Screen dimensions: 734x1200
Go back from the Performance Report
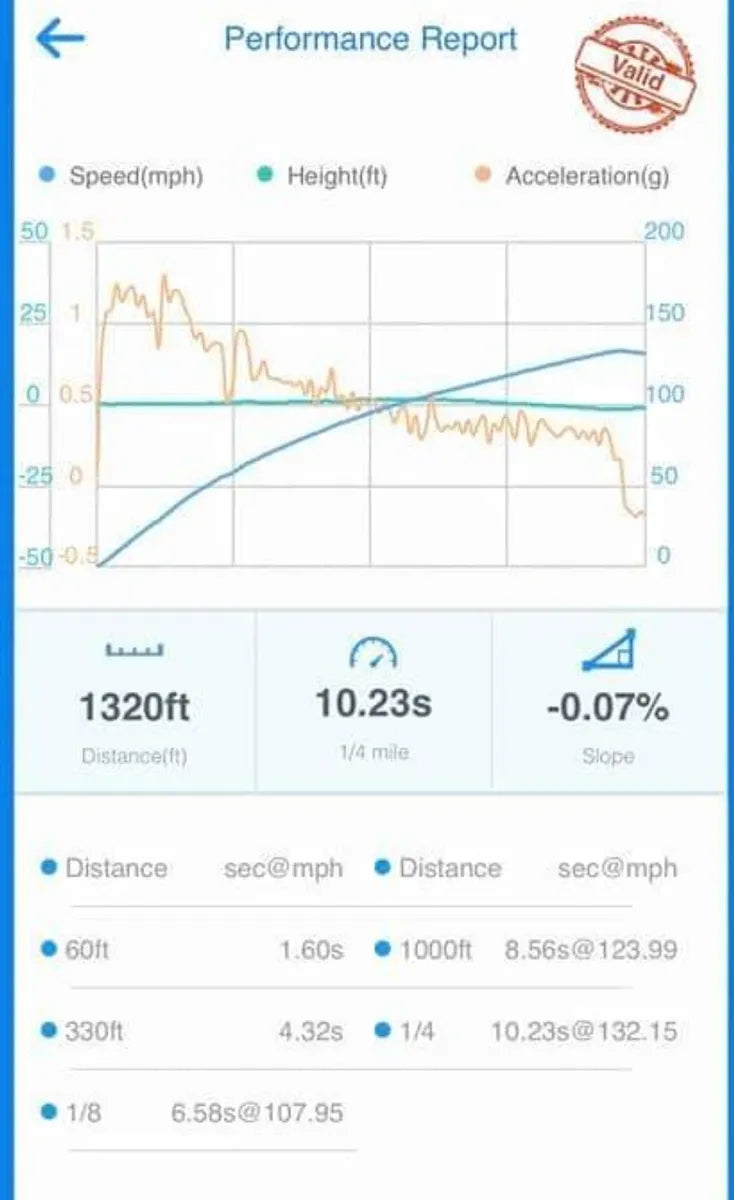pos(60,39)
